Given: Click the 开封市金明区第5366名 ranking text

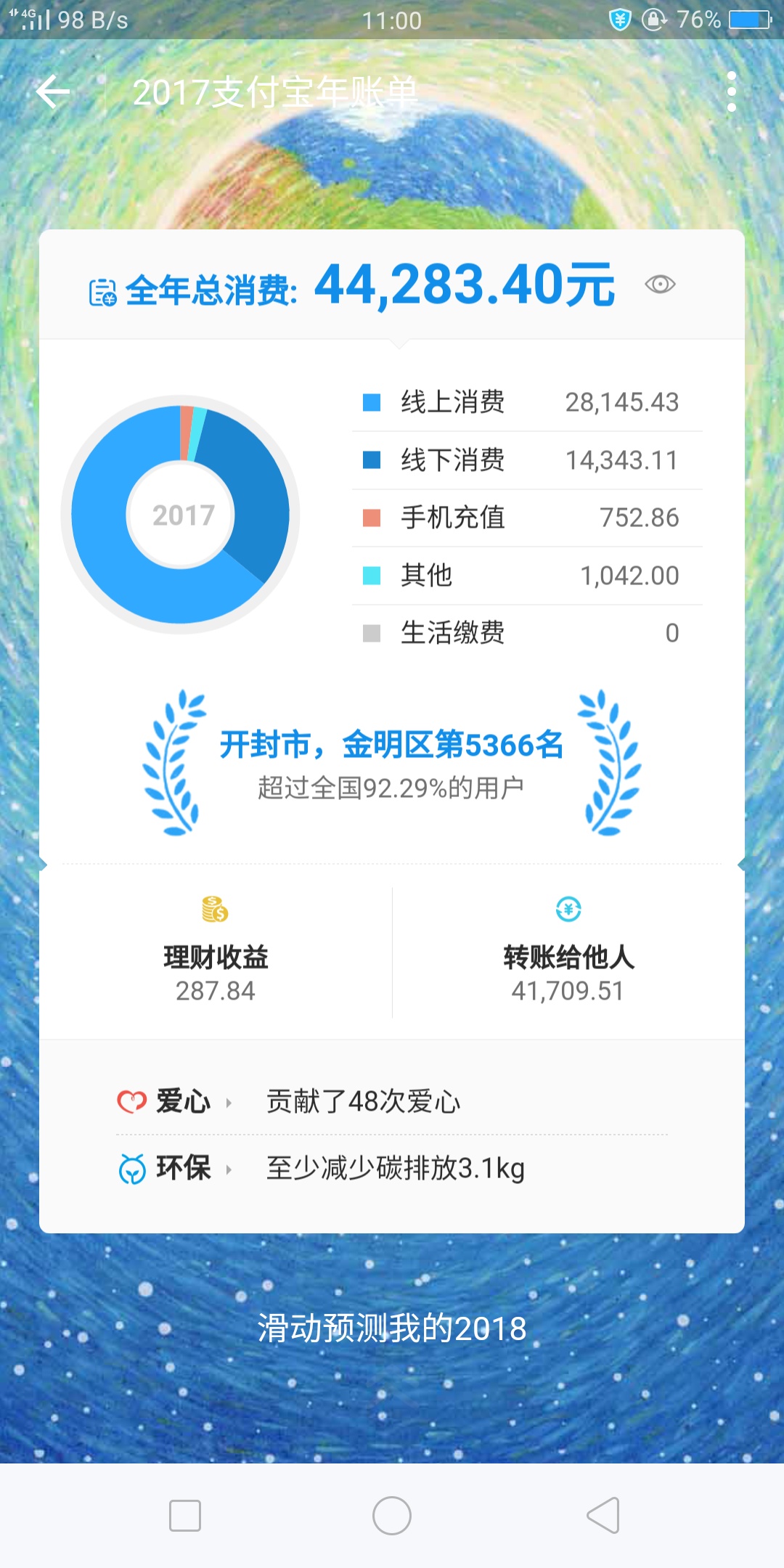Looking at the screenshot, I should (x=392, y=746).
